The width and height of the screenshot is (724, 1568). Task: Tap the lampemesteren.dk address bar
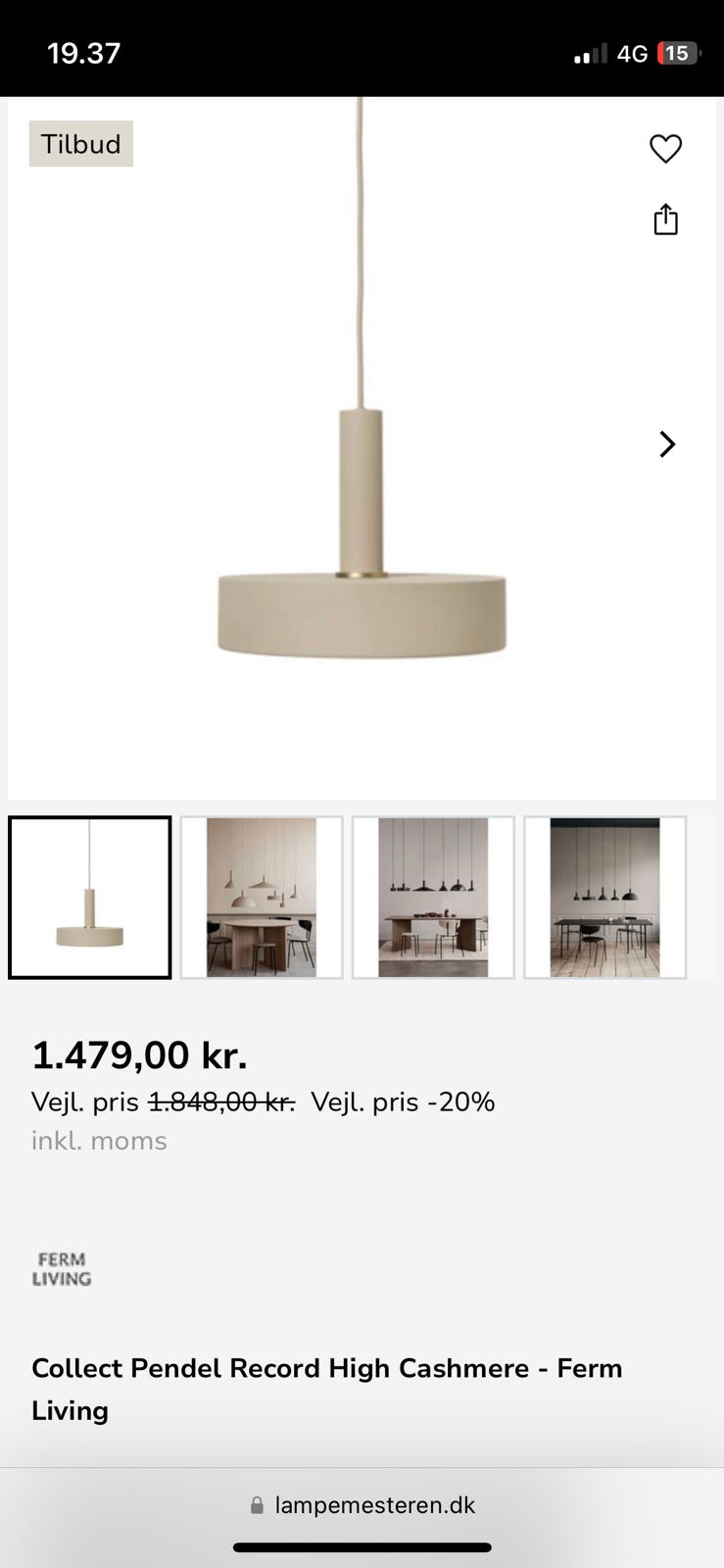[x=374, y=1504]
